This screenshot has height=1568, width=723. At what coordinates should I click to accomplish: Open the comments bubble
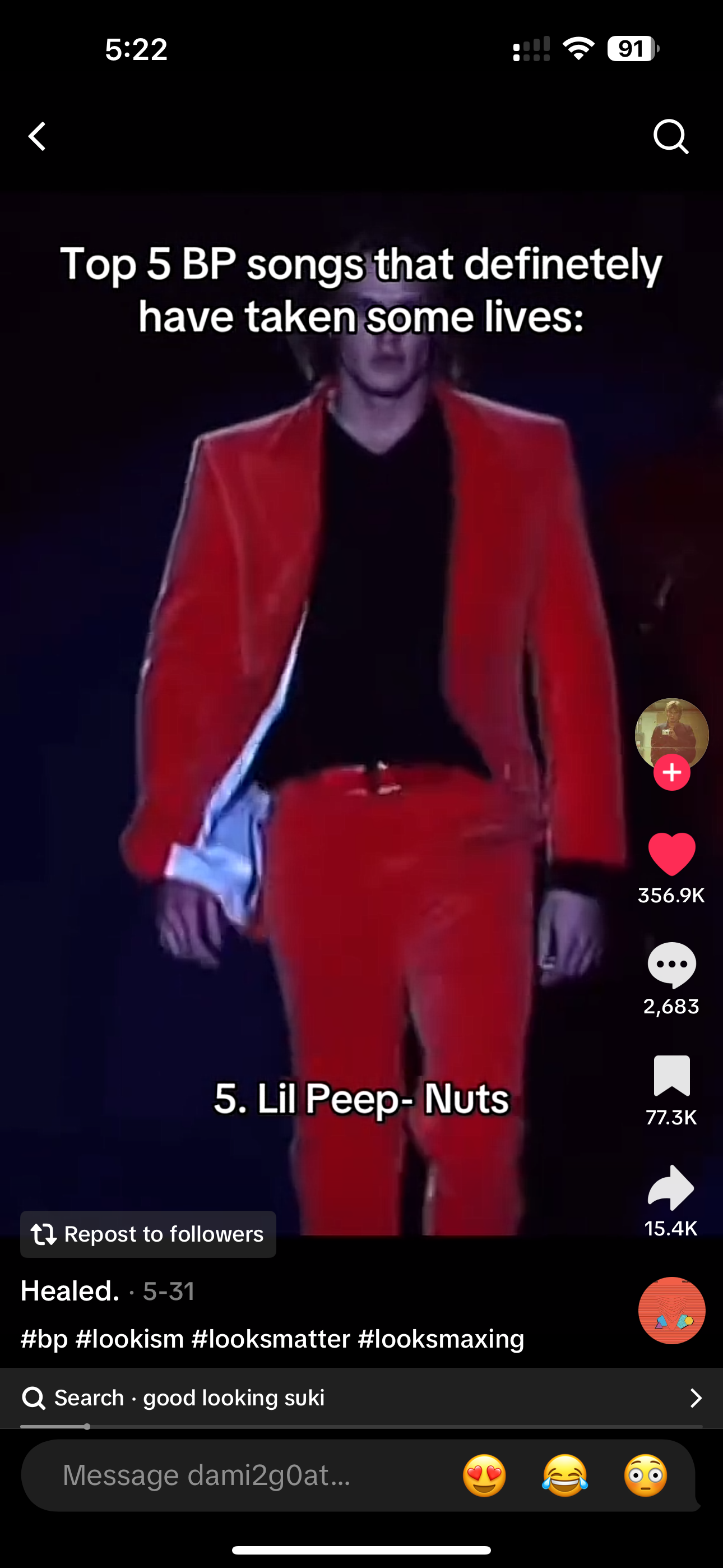[671, 964]
